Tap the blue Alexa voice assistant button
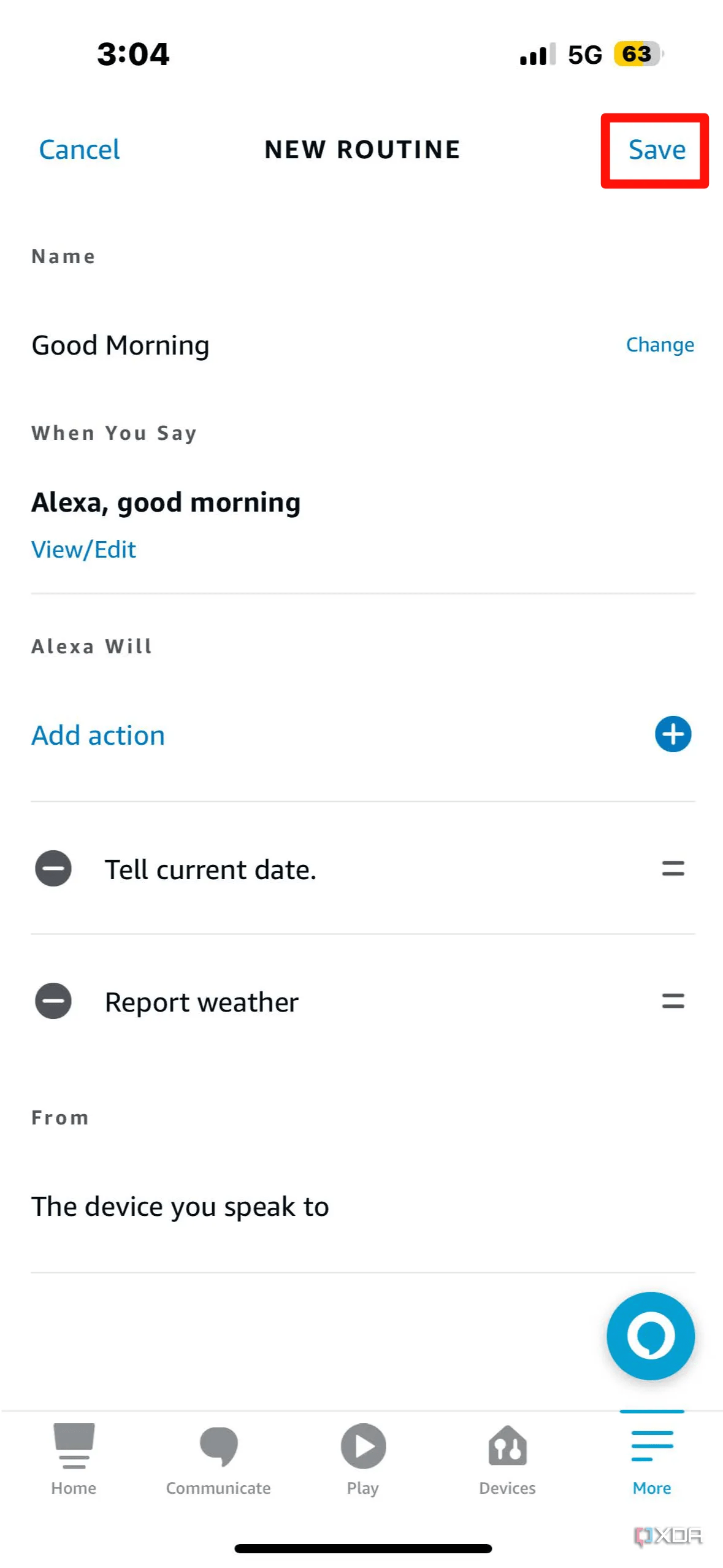723x1568 pixels. click(650, 1335)
